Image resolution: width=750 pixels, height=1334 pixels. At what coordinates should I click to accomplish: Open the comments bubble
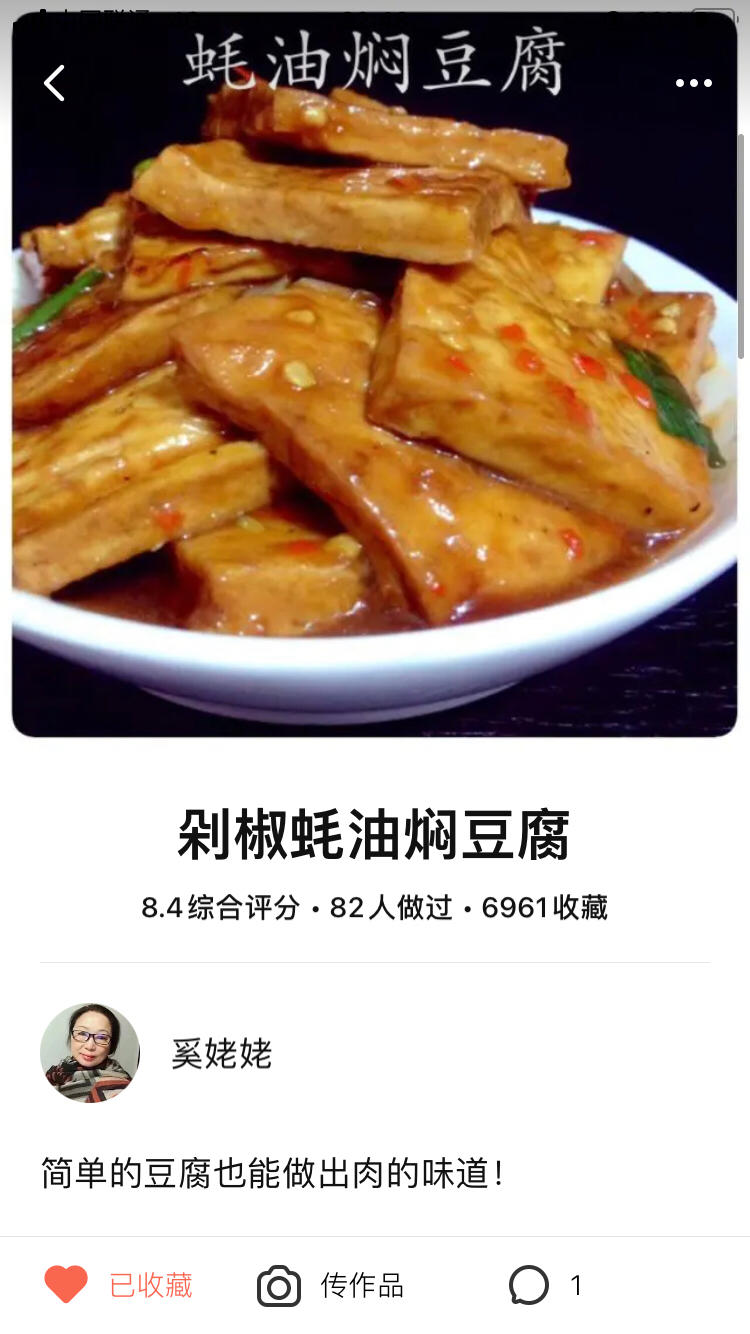point(530,1285)
